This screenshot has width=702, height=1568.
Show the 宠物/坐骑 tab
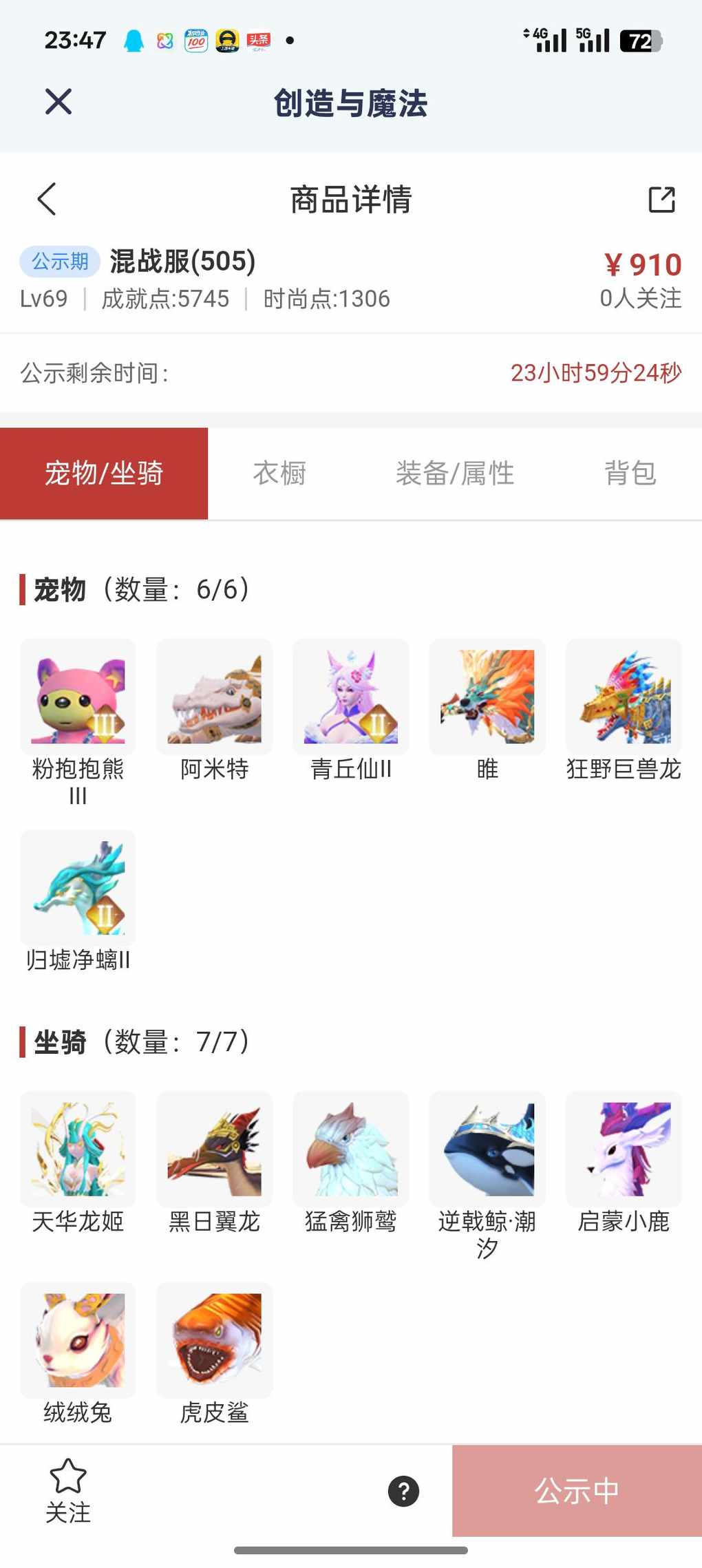pos(104,474)
